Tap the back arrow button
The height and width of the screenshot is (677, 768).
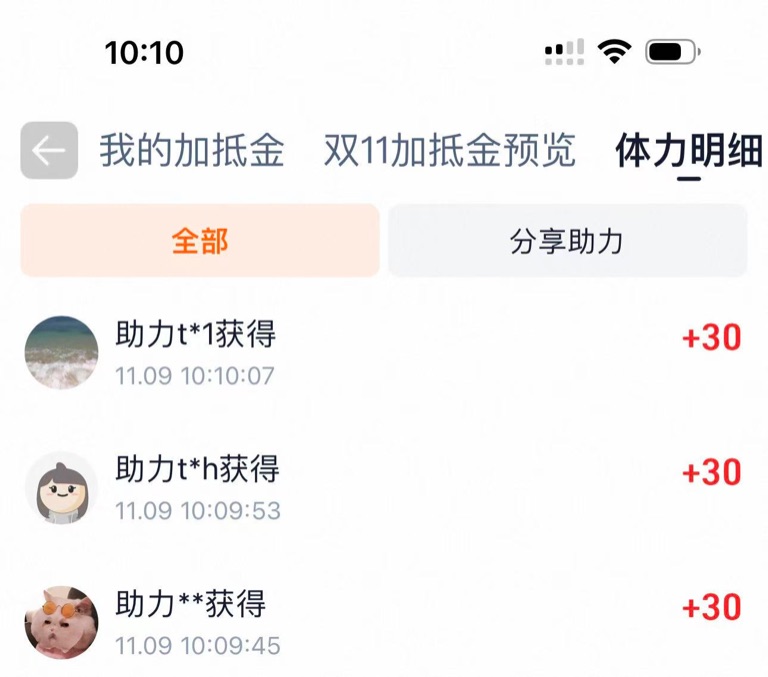pyautogui.click(x=49, y=151)
